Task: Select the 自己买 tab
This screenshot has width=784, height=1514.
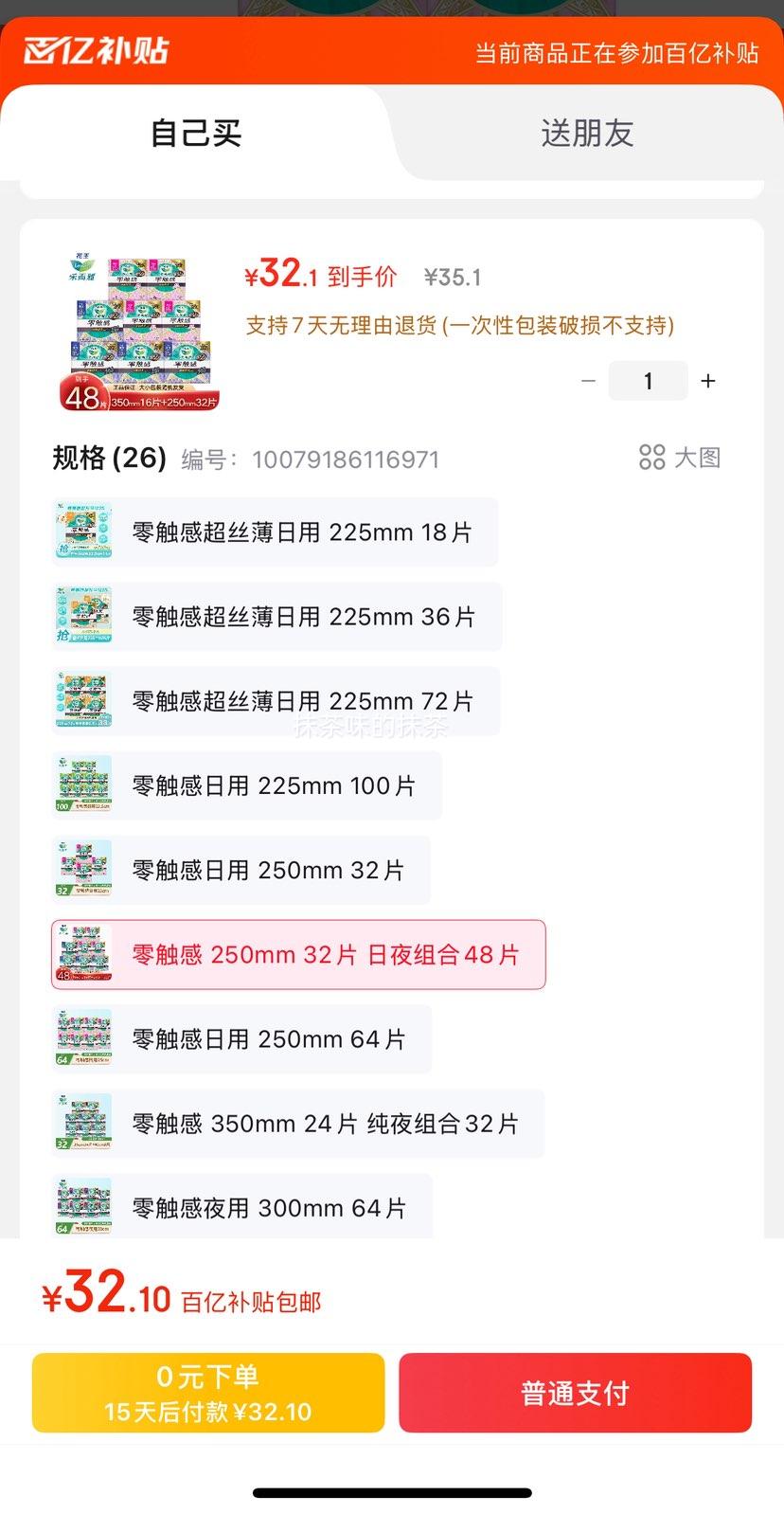Action: point(196,133)
